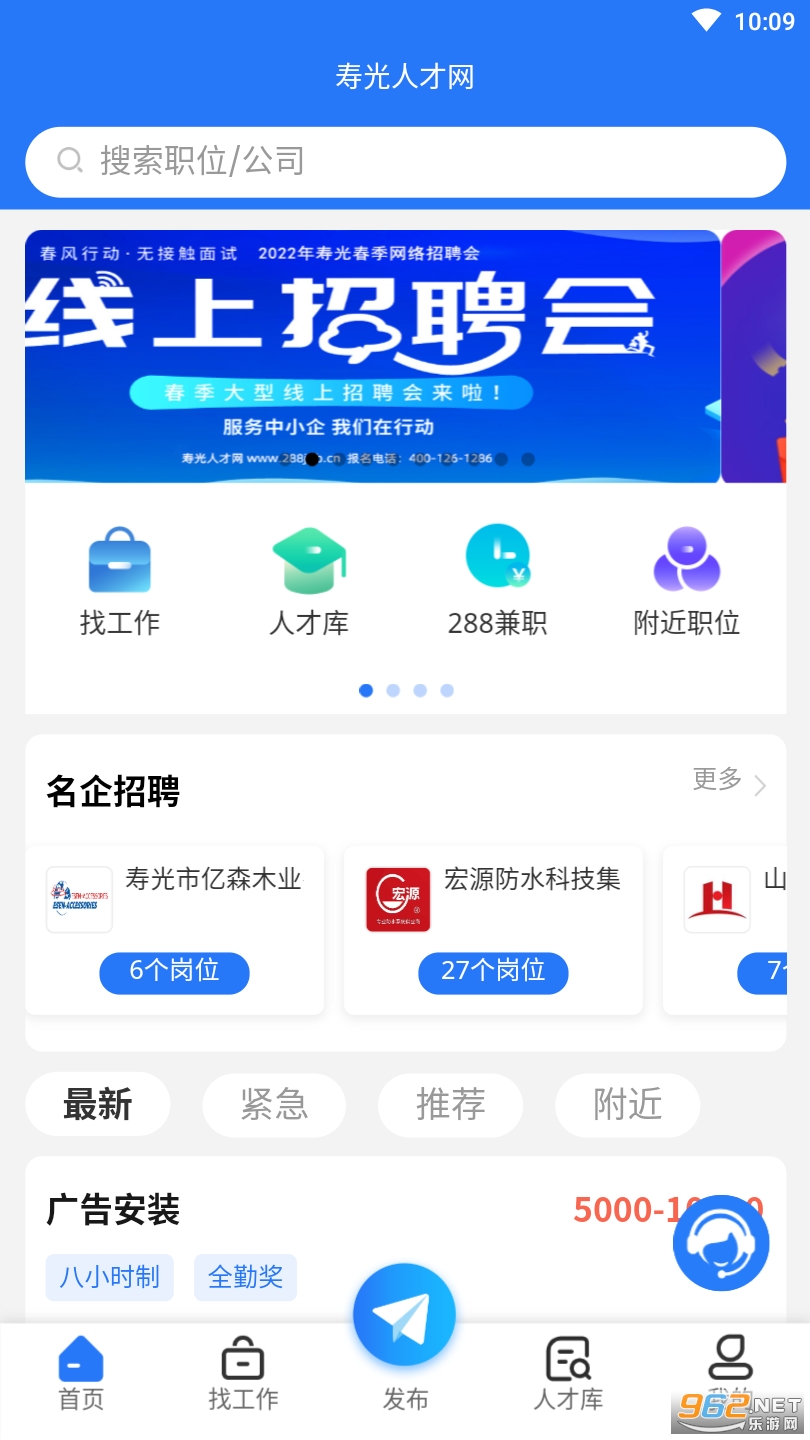Open the 寿光市亿森木业 company card

click(x=175, y=930)
